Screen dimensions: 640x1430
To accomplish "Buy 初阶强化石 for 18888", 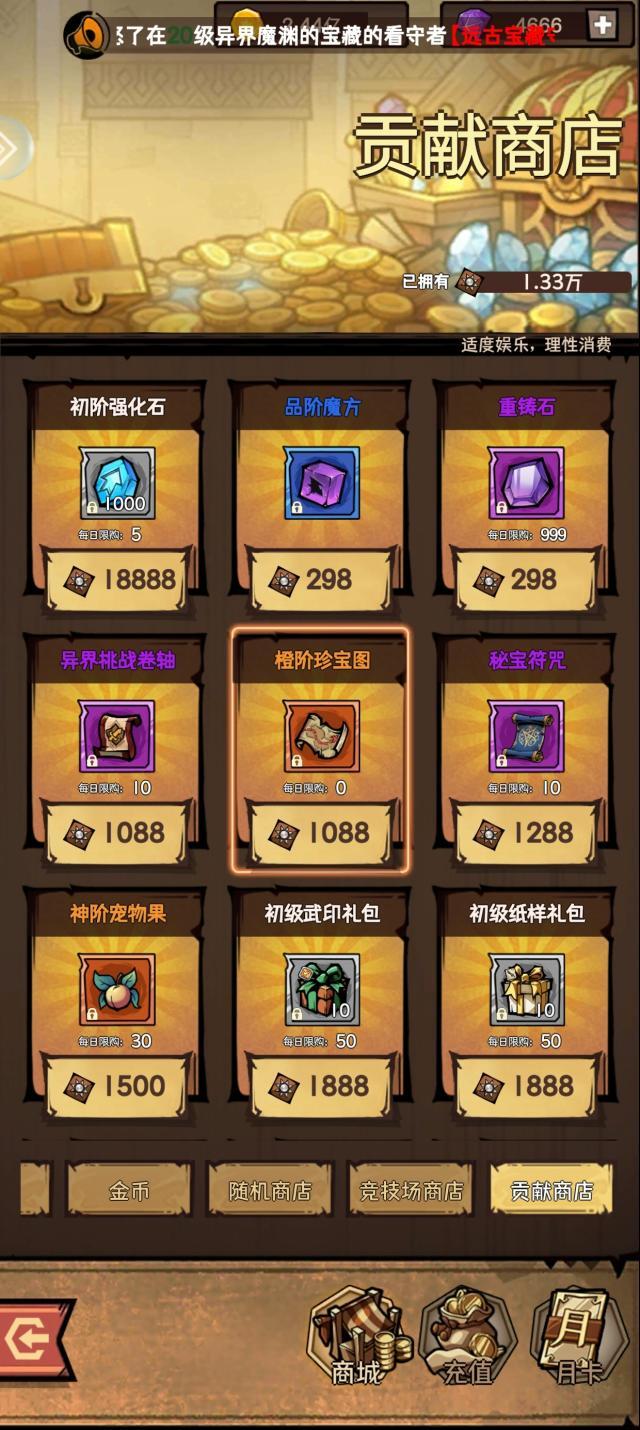I will (x=118, y=579).
